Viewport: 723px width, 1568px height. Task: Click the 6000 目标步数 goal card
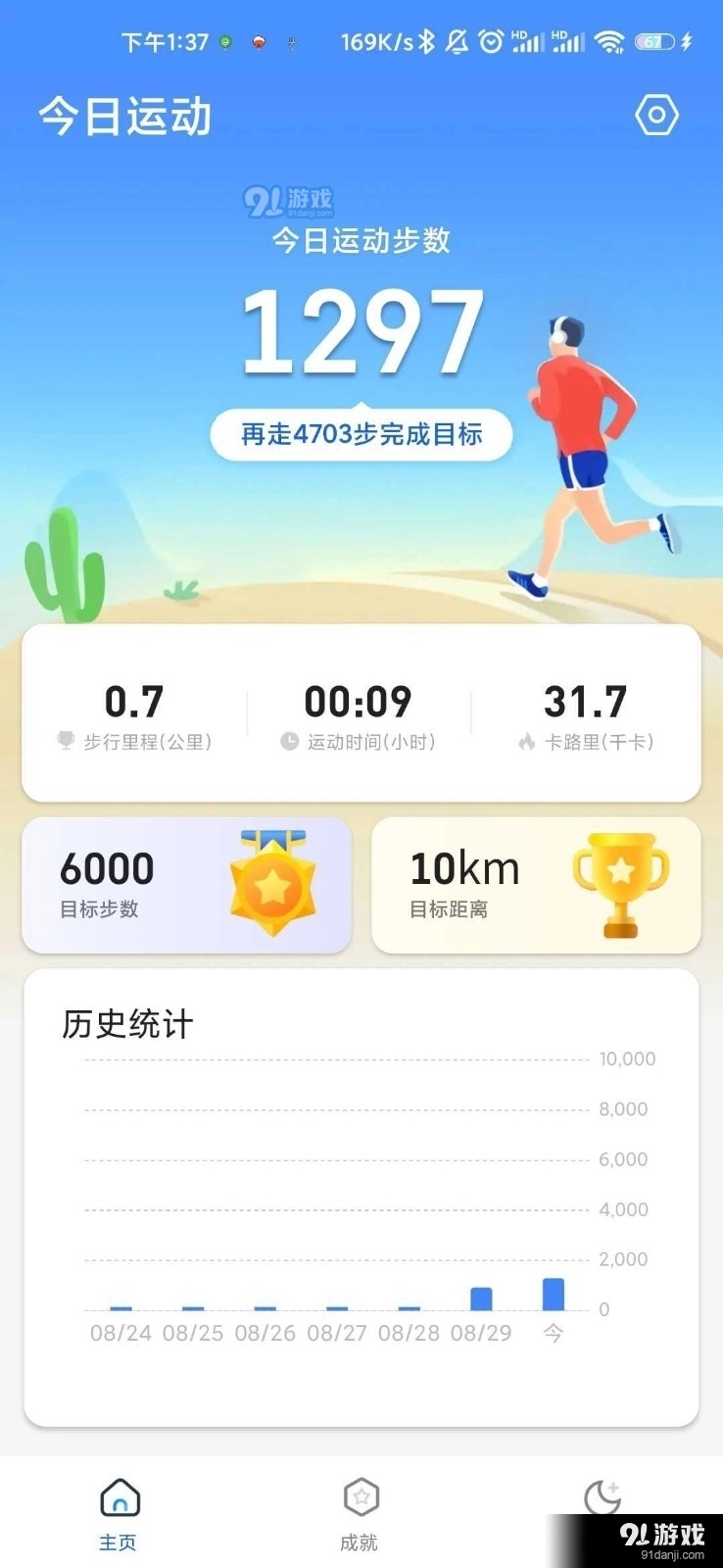point(186,883)
